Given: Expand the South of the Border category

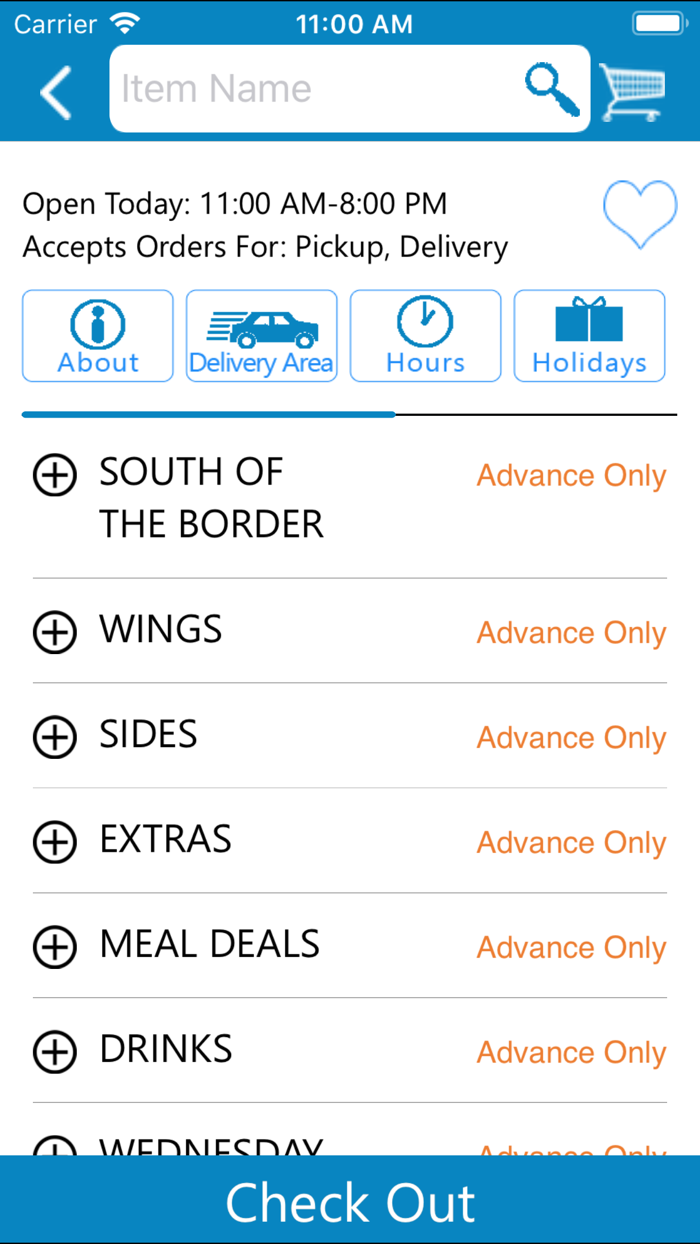Looking at the screenshot, I should (x=55, y=475).
